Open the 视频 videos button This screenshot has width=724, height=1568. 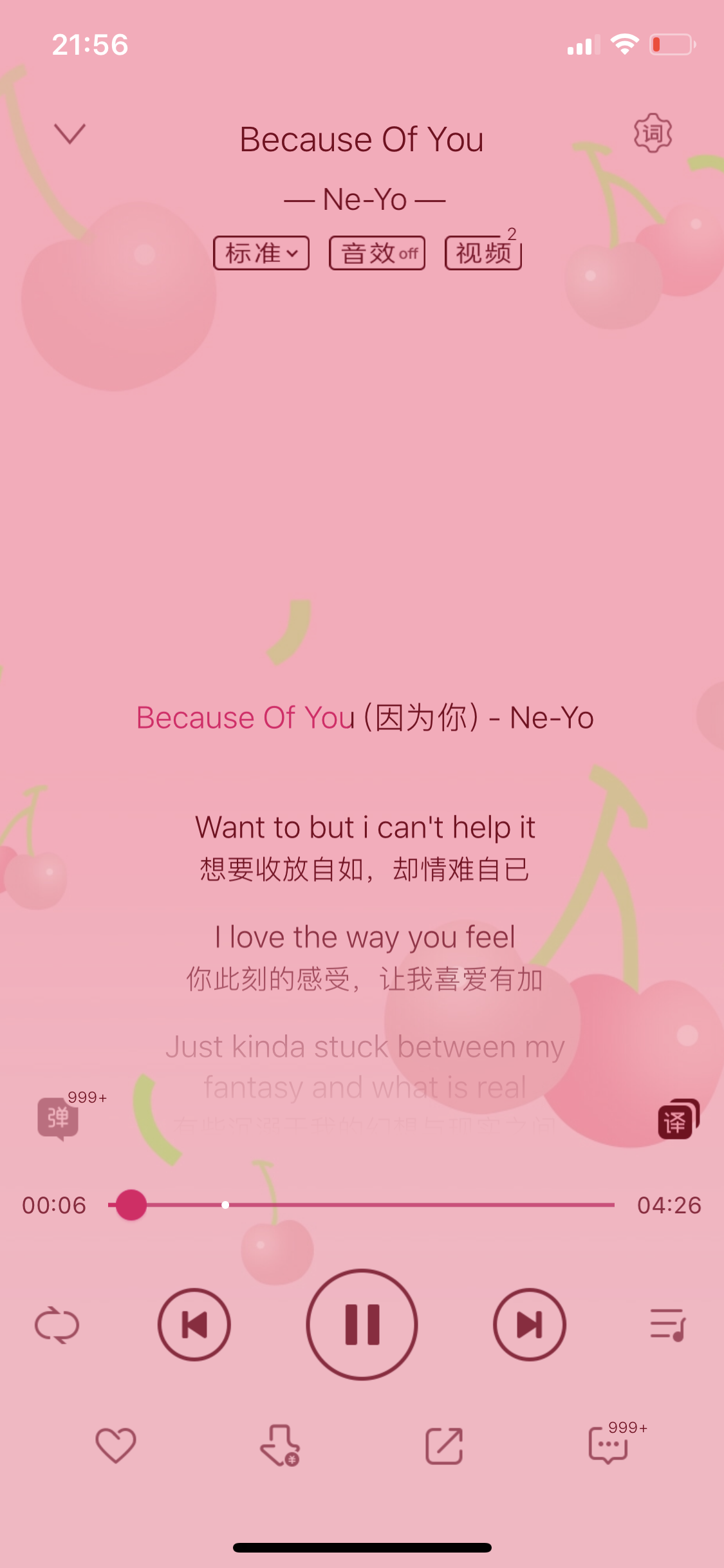483,253
